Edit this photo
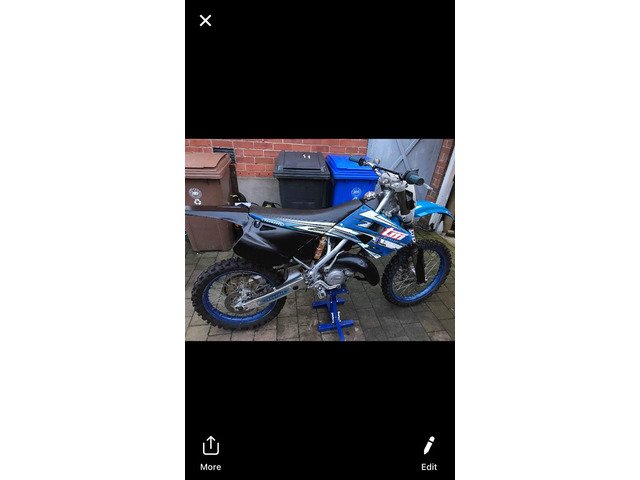This screenshot has width=640, height=480. point(429,450)
